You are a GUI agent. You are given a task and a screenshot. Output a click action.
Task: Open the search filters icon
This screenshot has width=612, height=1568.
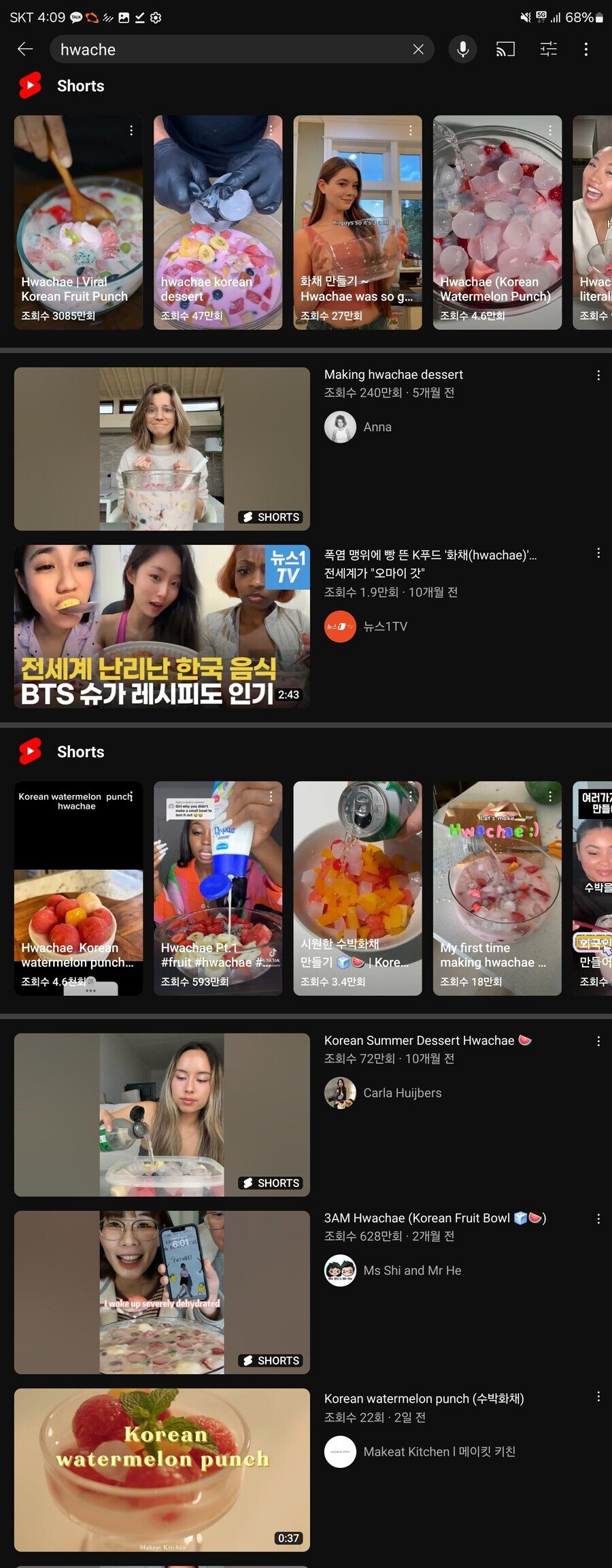[x=548, y=49]
